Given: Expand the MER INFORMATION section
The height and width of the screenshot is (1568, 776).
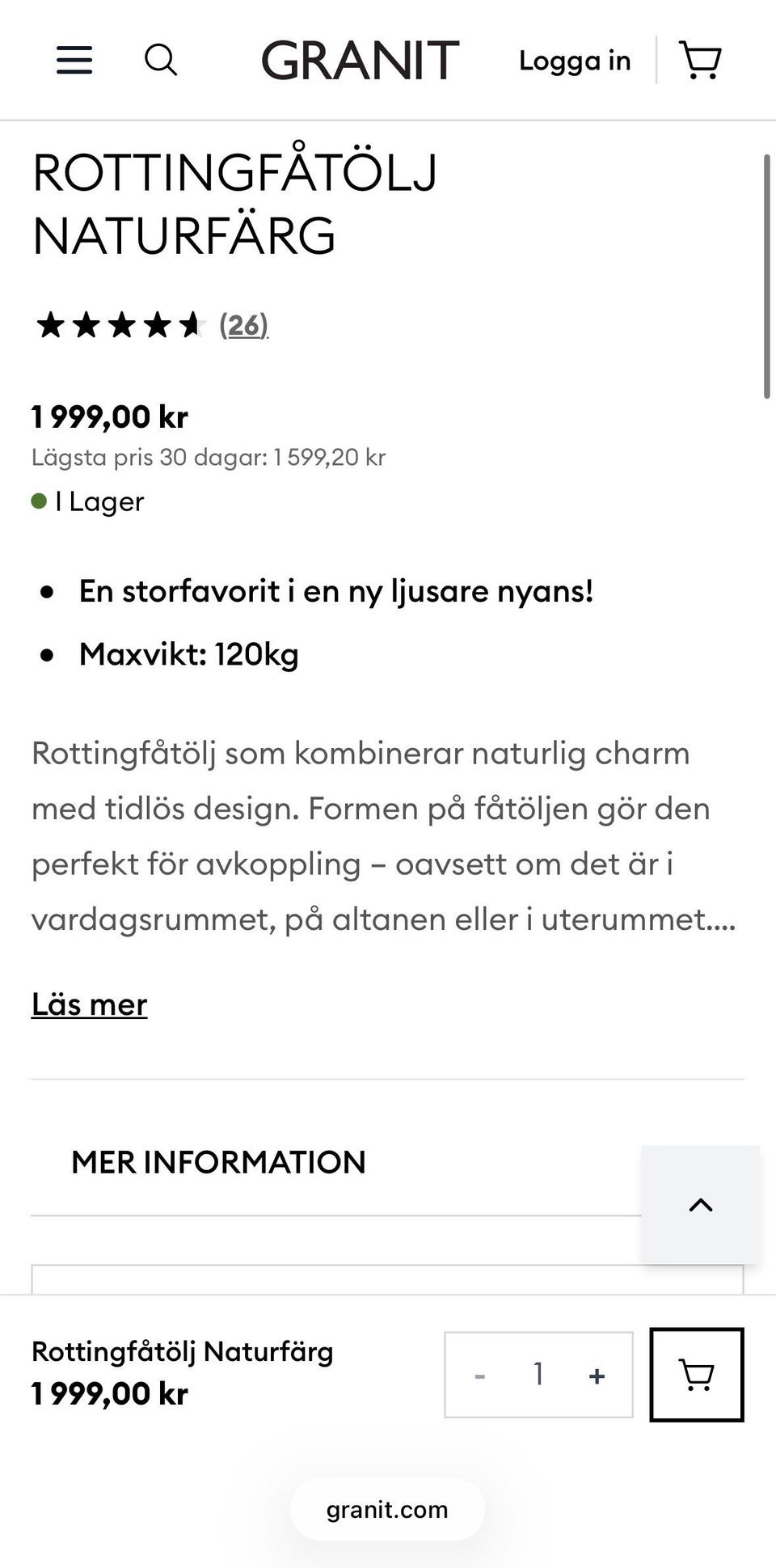Looking at the screenshot, I should tap(218, 1162).
